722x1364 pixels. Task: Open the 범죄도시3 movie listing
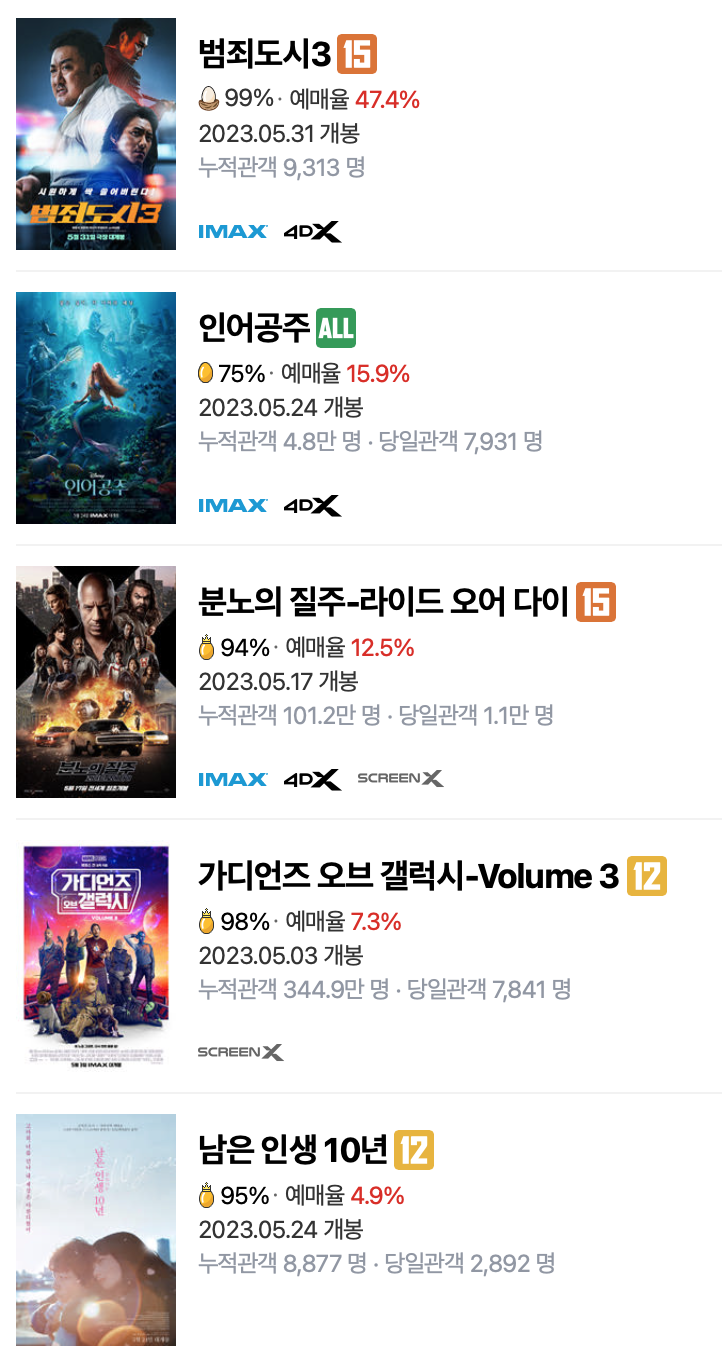(x=265, y=54)
